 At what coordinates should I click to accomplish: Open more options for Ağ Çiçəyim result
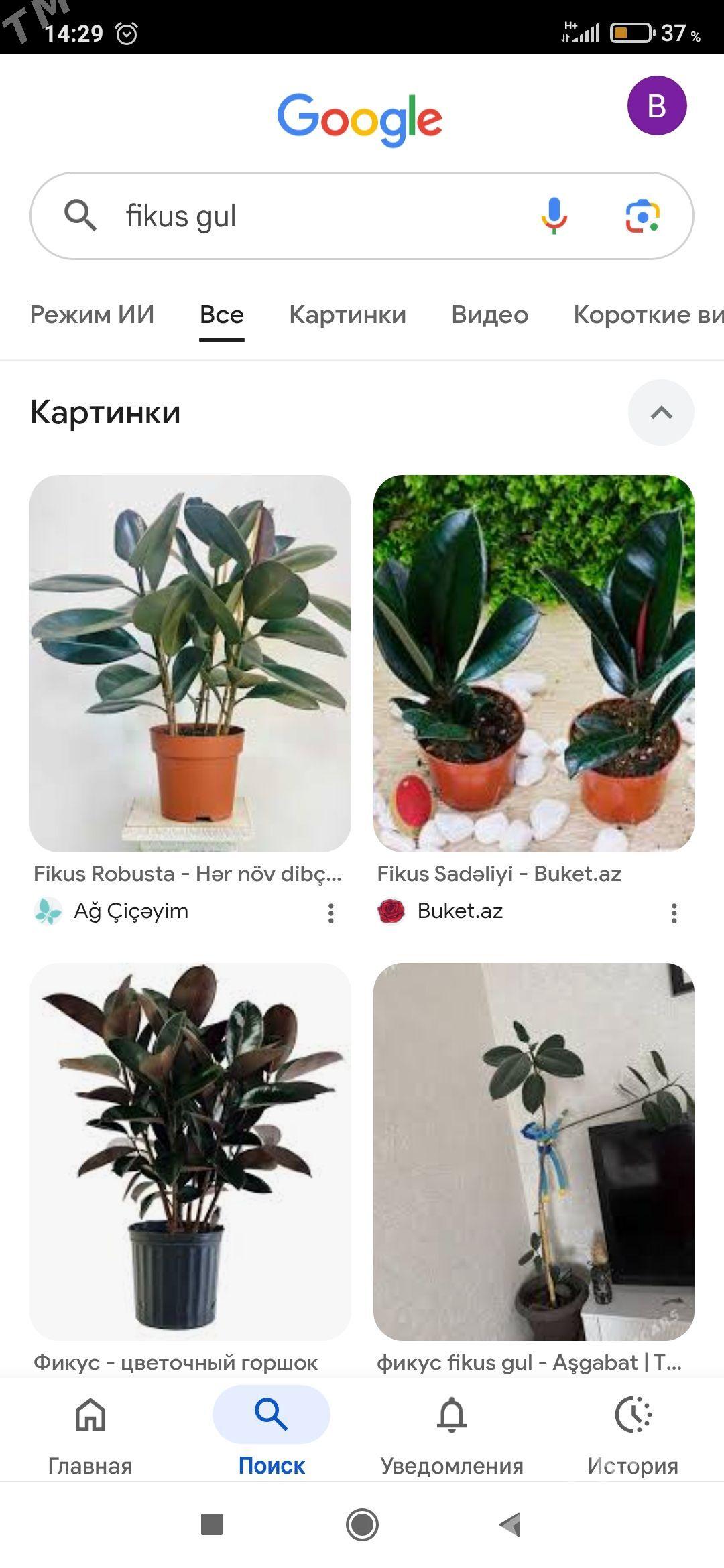pos(330,913)
